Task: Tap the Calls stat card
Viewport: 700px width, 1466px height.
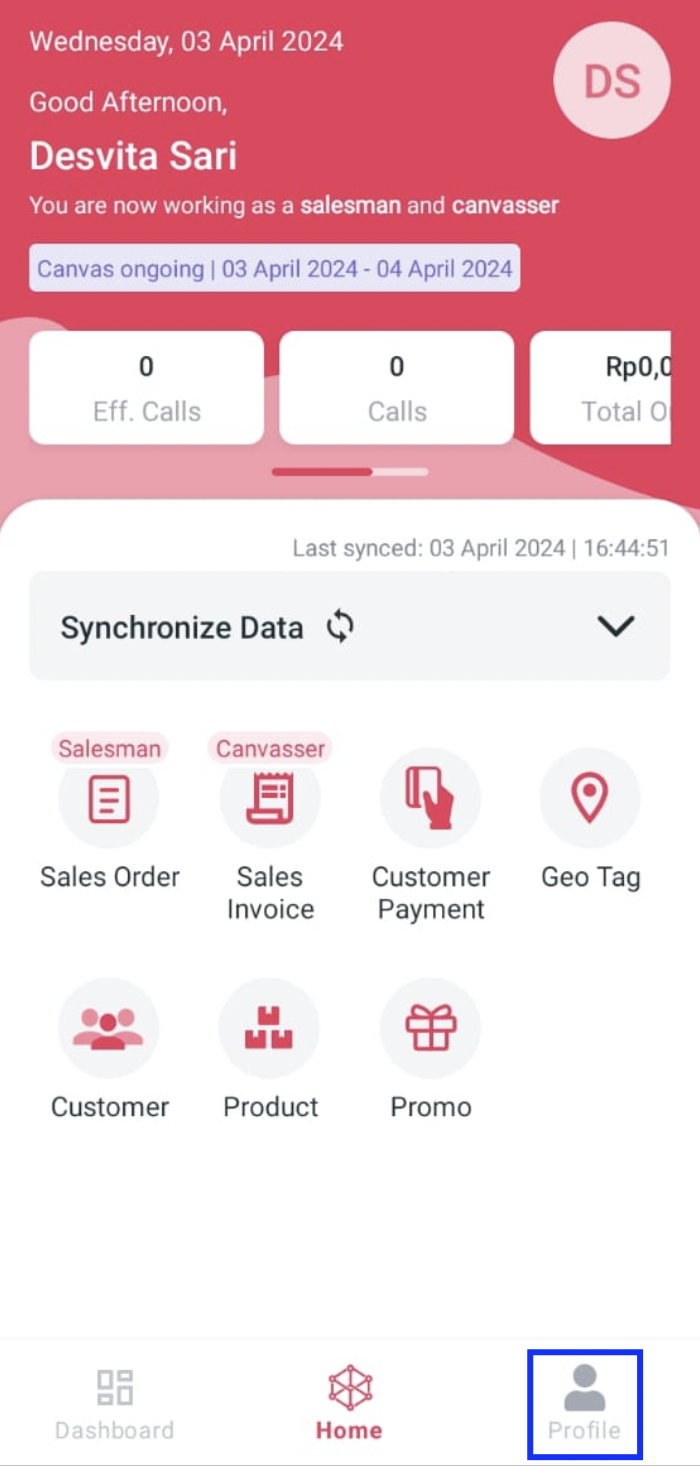Action: [396, 388]
